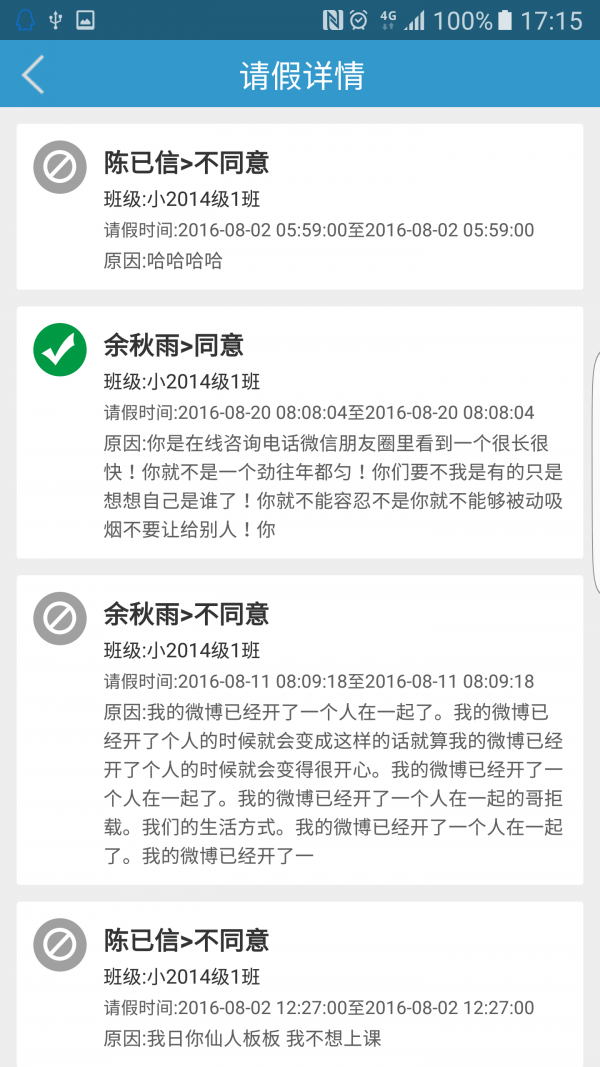The height and width of the screenshot is (1067, 600).
Task: Open 余秋雨's rejected leave request (不同意)
Action: (299, 729)
